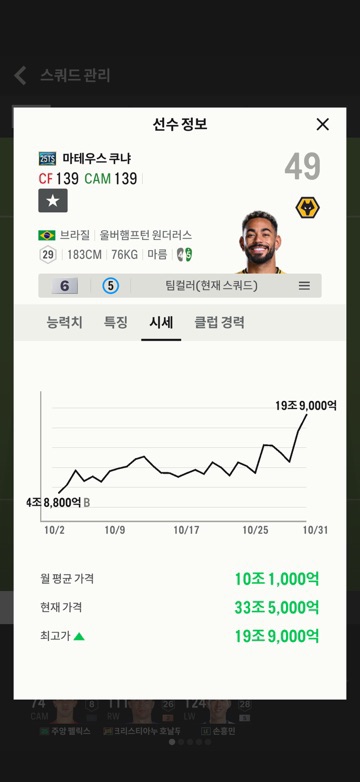Tap the star favorite button
Image resolution: width=360 pixels, height=782 pixels.
tap(53, 201)
